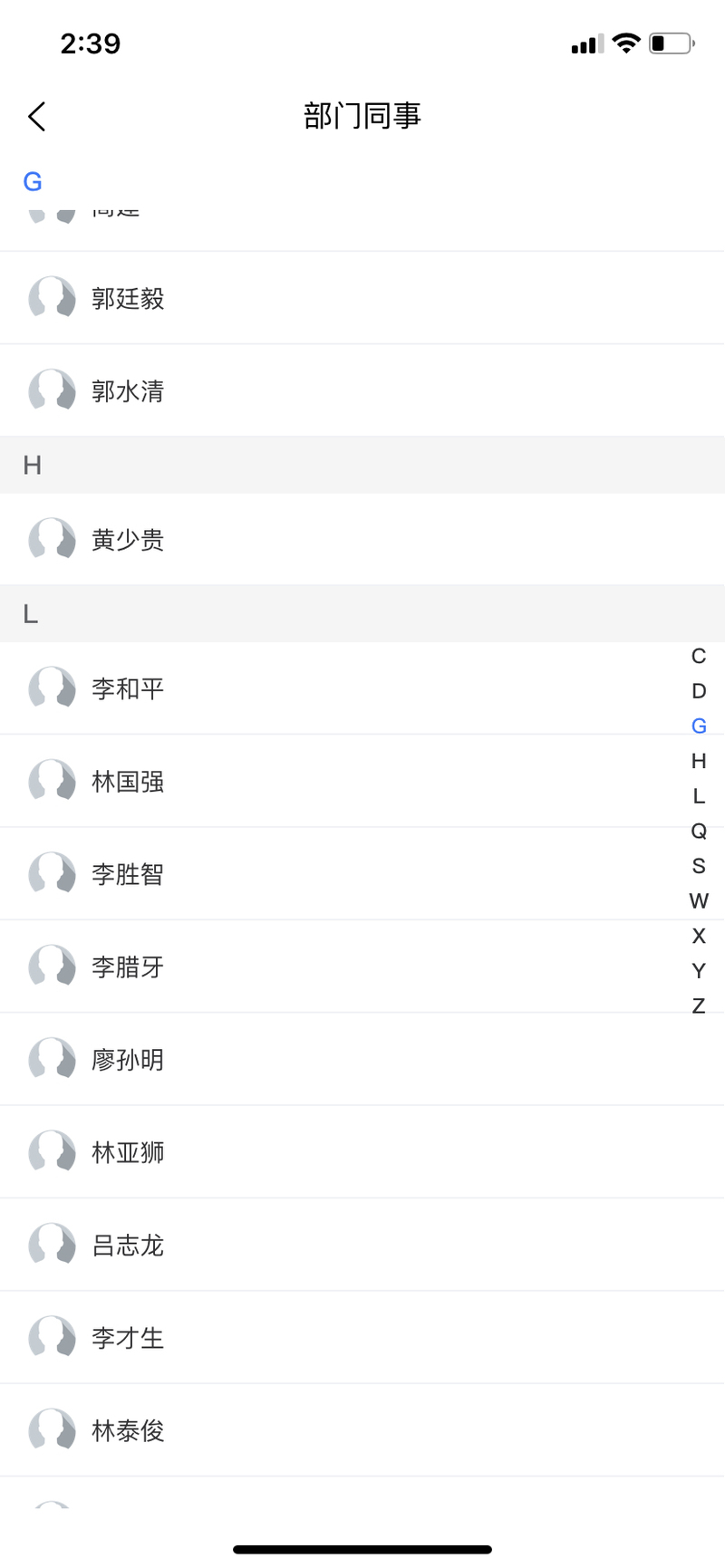This screenshot has height=1568, width=725.
Task: Open contact 林国强
Action: pos(362,782)
